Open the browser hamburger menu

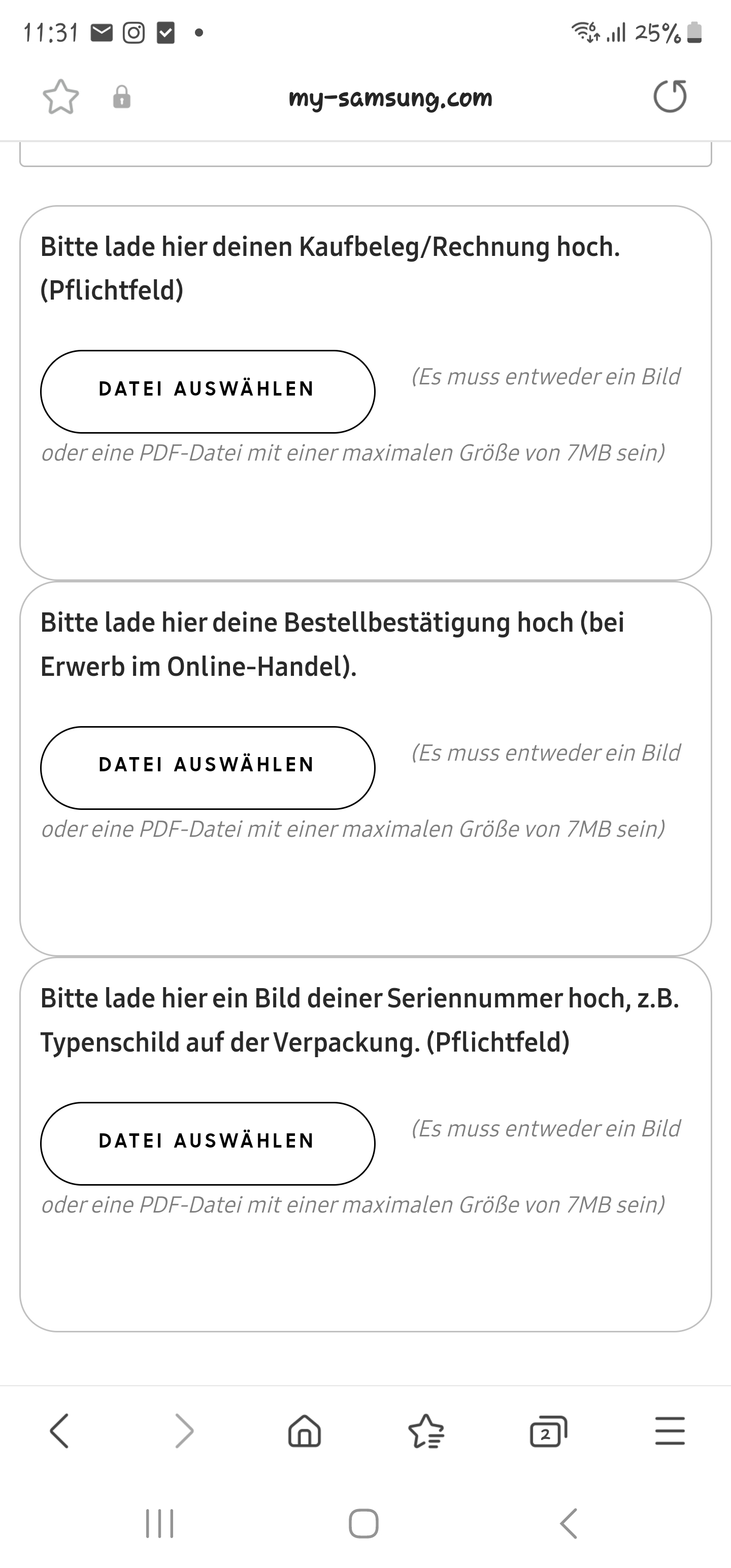click(x=670, y=1430)
